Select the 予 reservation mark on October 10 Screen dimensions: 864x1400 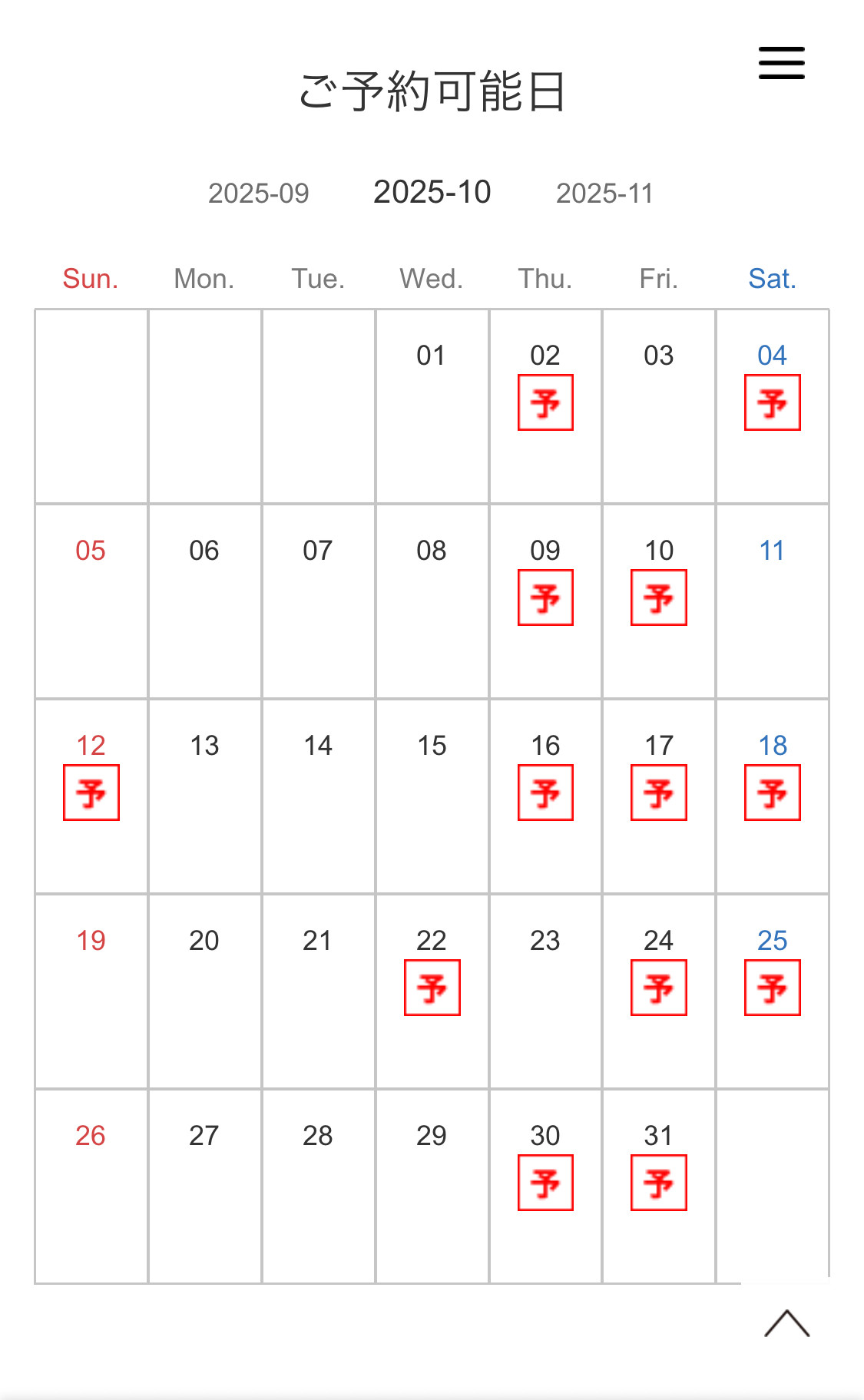(659, 597)
